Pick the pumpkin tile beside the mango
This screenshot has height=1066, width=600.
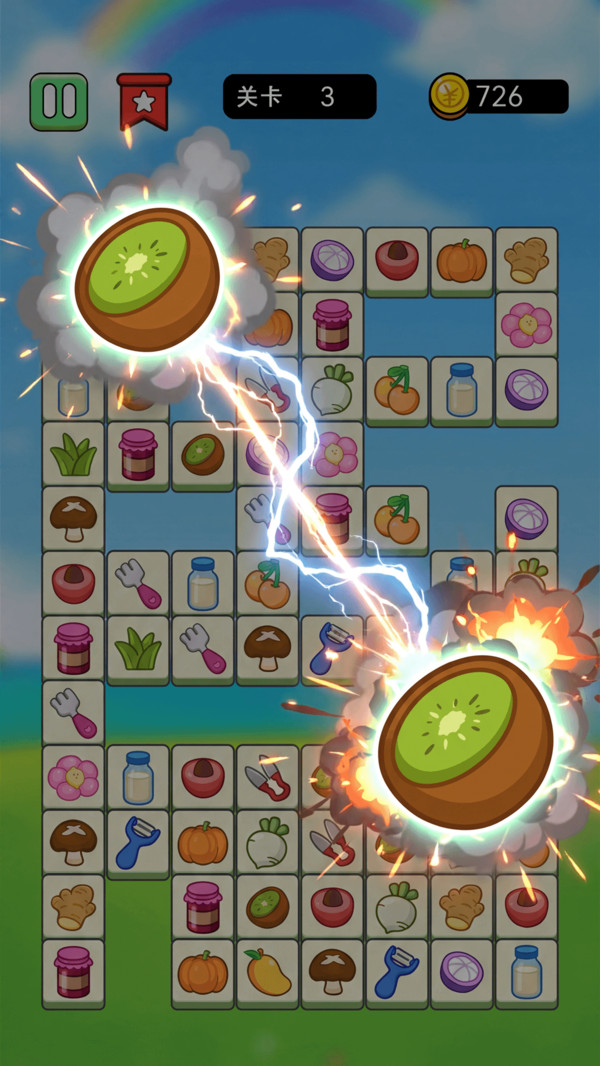tap(202, 971)
